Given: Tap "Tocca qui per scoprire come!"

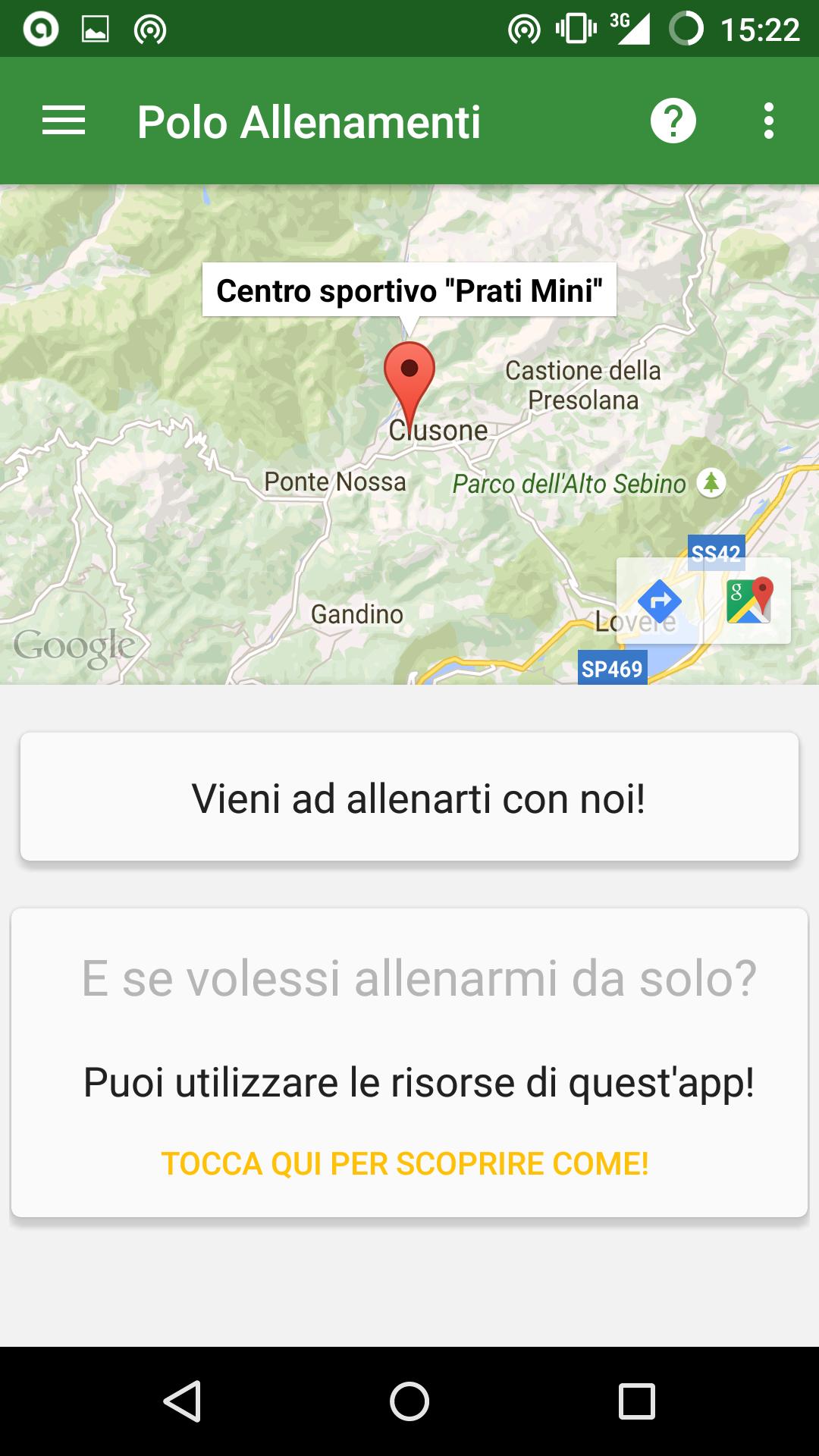Looking at the screenshot, I should 405,1164.
